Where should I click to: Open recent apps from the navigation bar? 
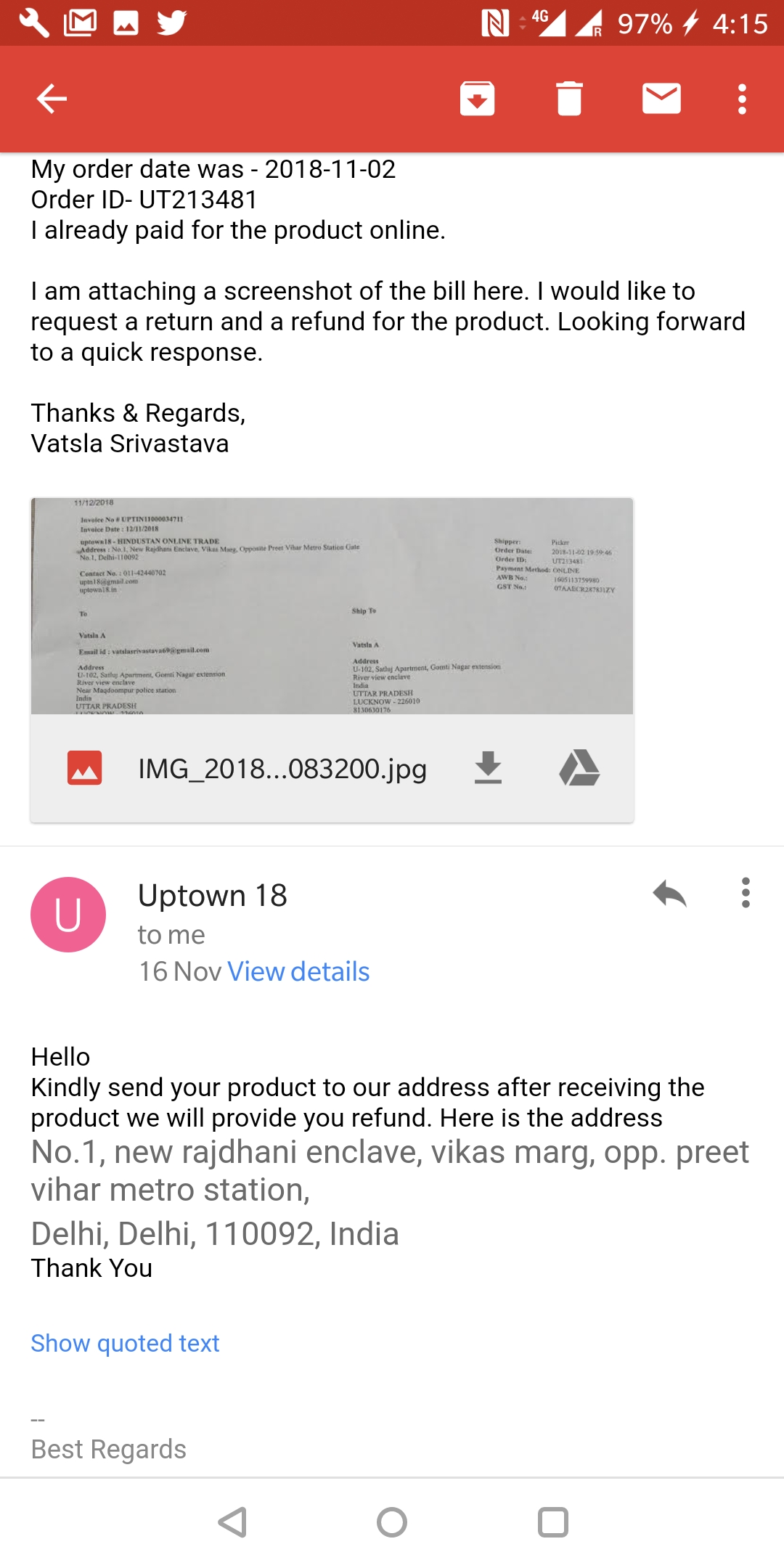coord(552,1522)
